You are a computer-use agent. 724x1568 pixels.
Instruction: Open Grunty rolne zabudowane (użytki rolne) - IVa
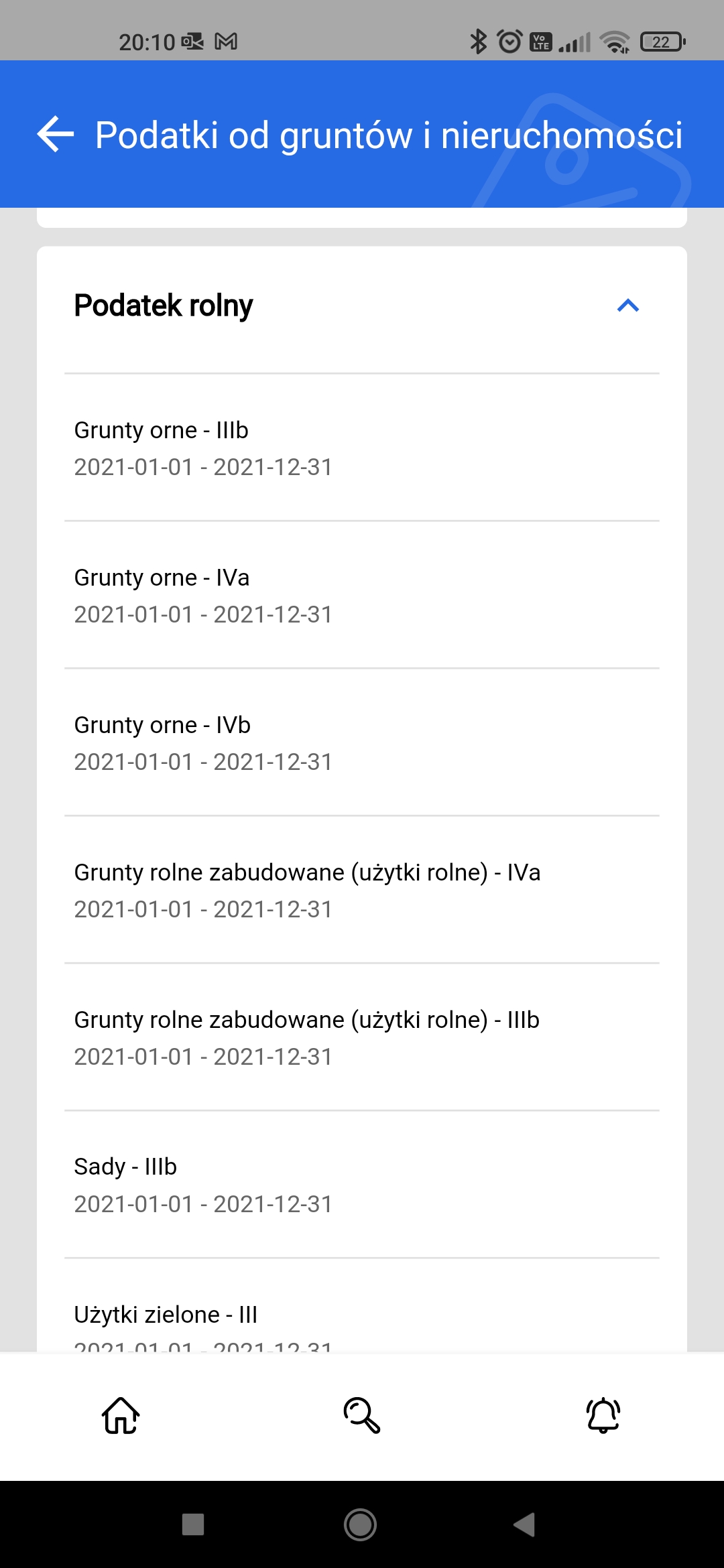point(362,890)
